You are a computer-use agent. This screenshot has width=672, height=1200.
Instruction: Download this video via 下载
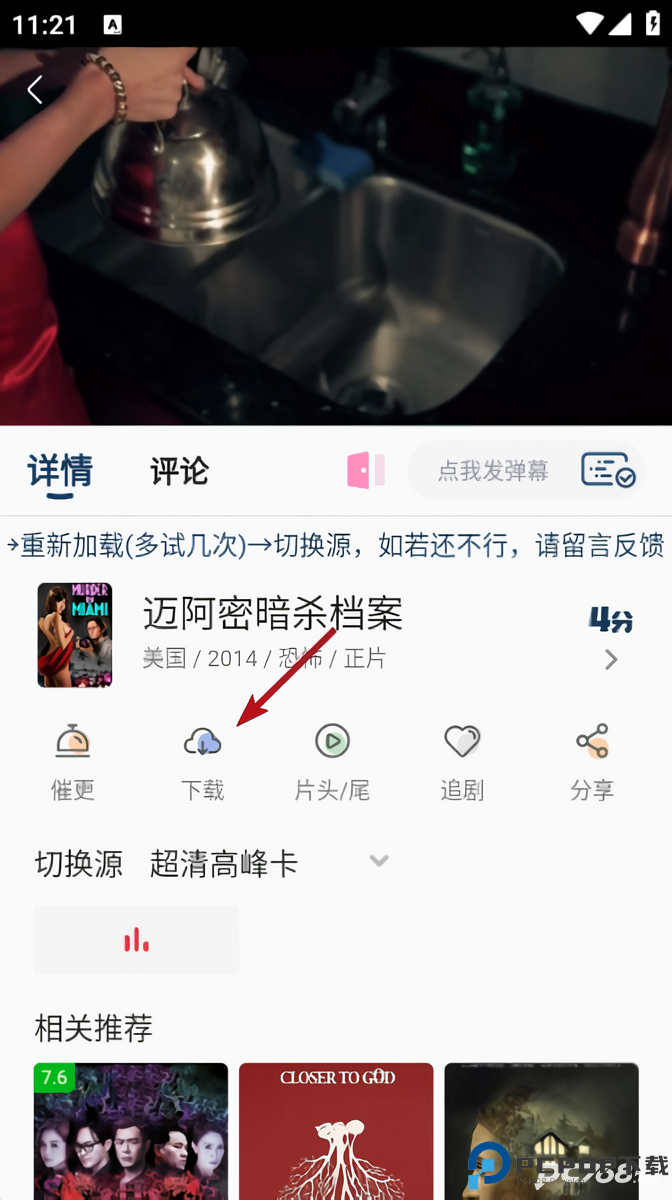[203, 763]
